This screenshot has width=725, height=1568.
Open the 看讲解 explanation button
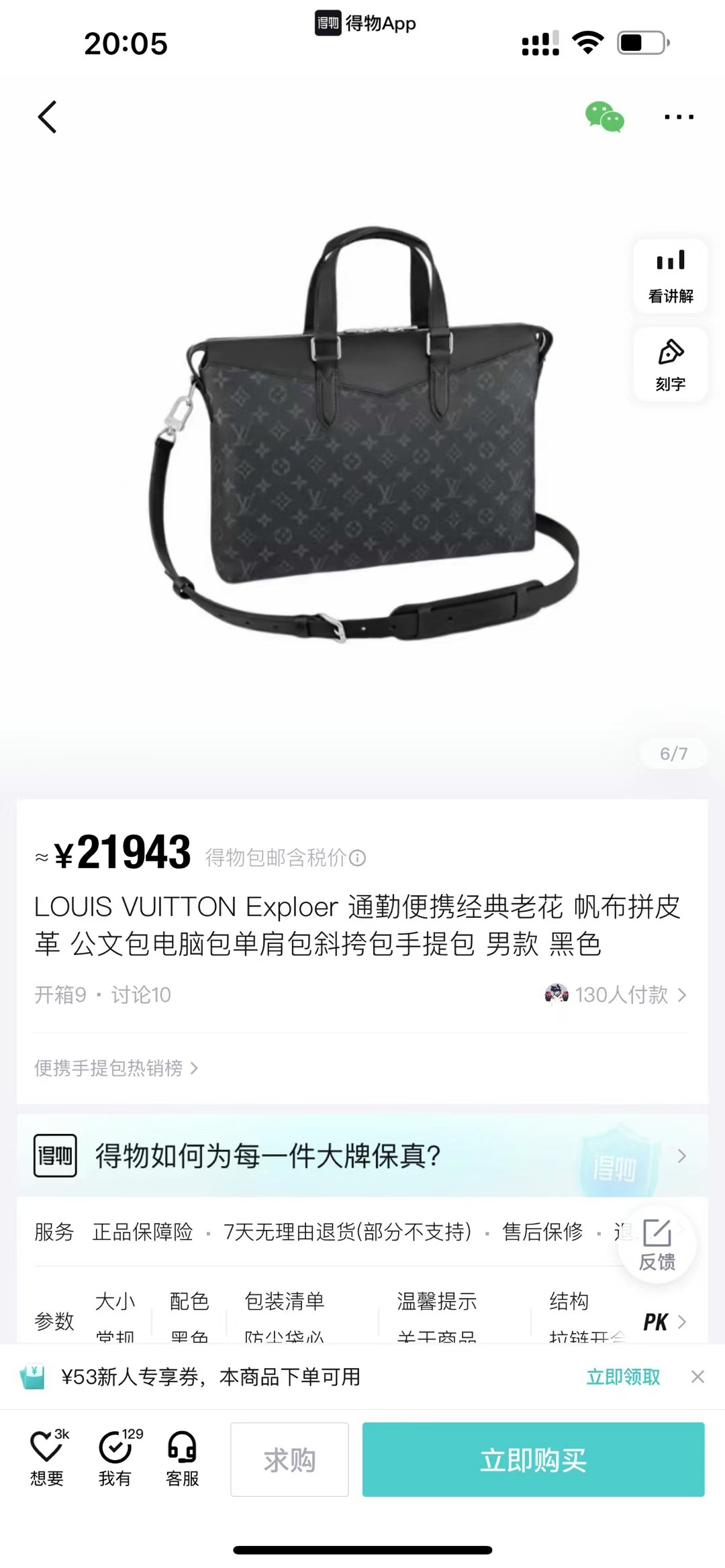point(671,276)
